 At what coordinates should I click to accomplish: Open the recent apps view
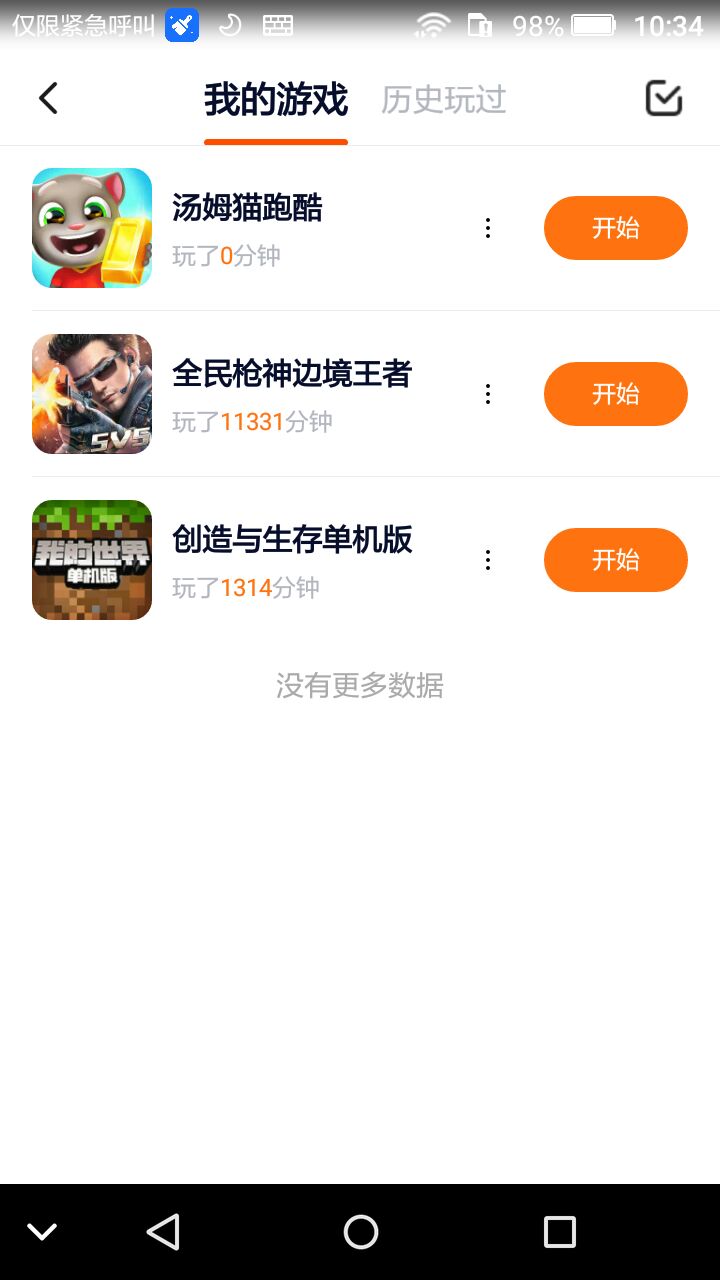(559, 1232)
